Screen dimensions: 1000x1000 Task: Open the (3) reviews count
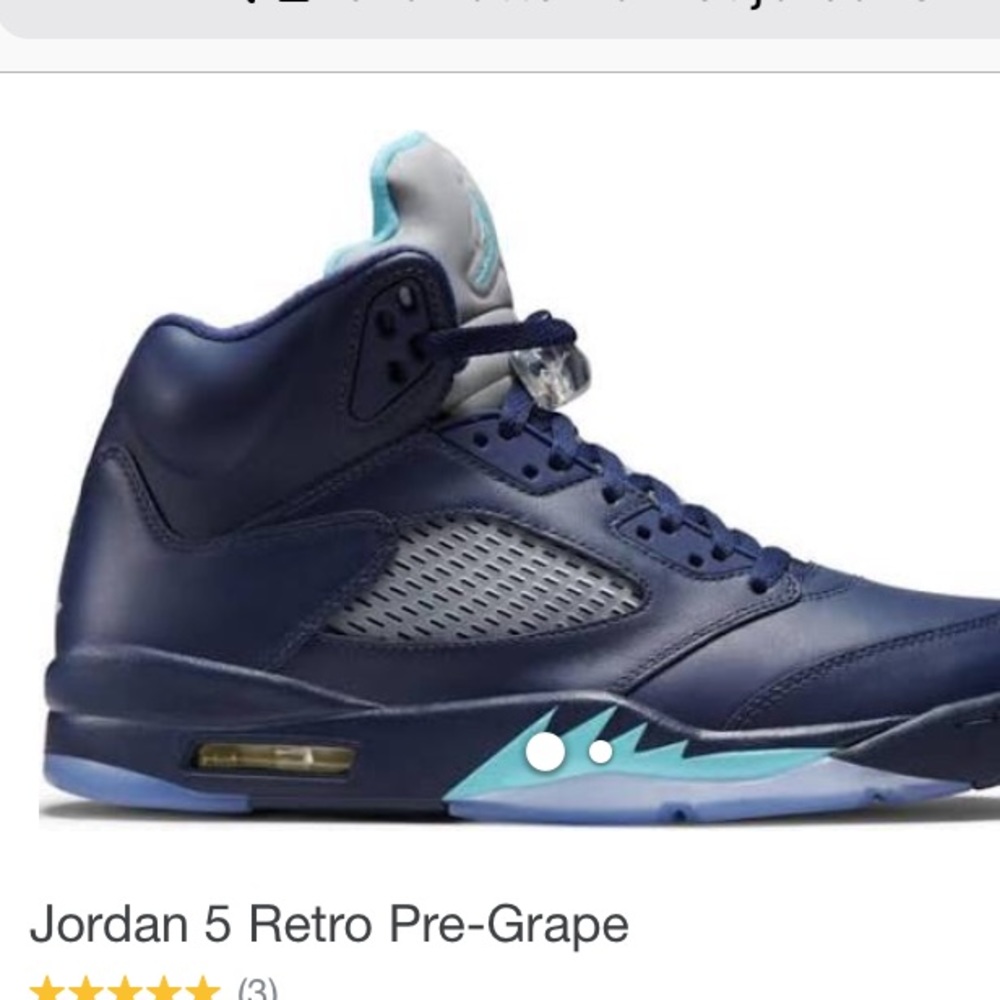(x=257, y=989)
